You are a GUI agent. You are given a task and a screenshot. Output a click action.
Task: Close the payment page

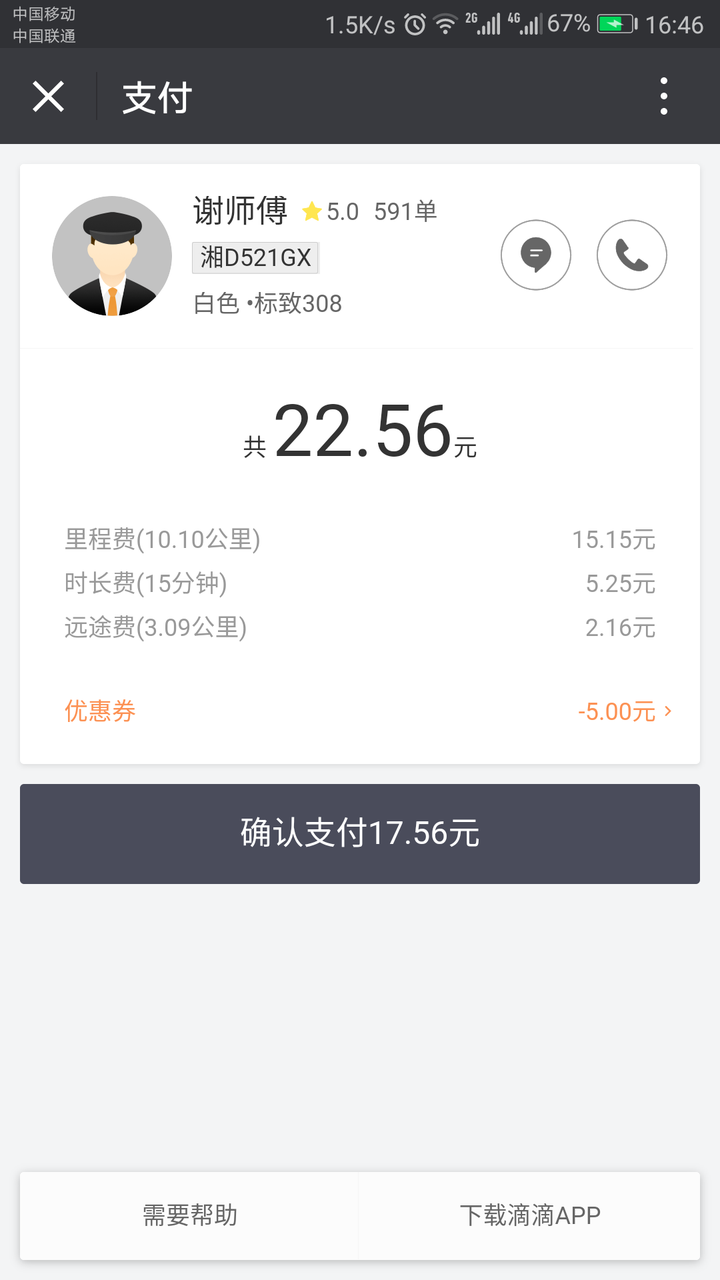pos(48,97)
